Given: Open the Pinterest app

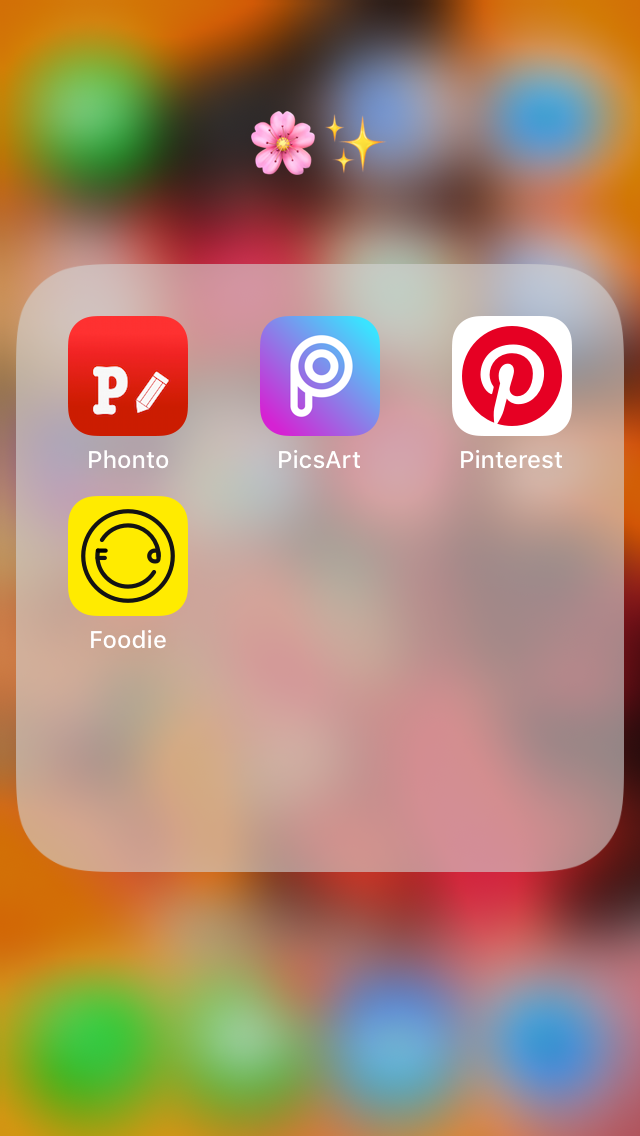Looking at the screenshot, I should point(512,376).
